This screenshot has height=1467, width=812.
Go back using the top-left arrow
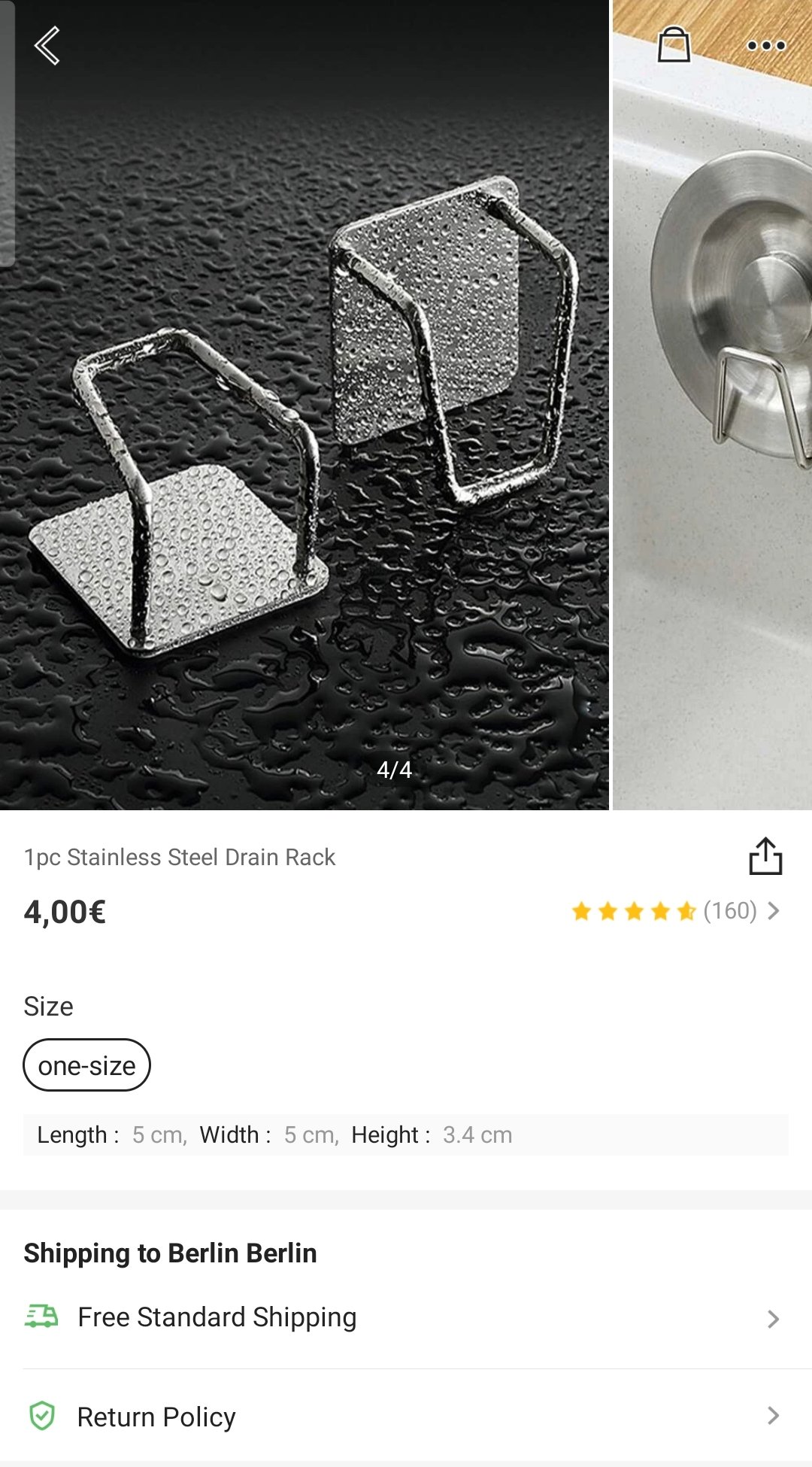pos(47,46)
